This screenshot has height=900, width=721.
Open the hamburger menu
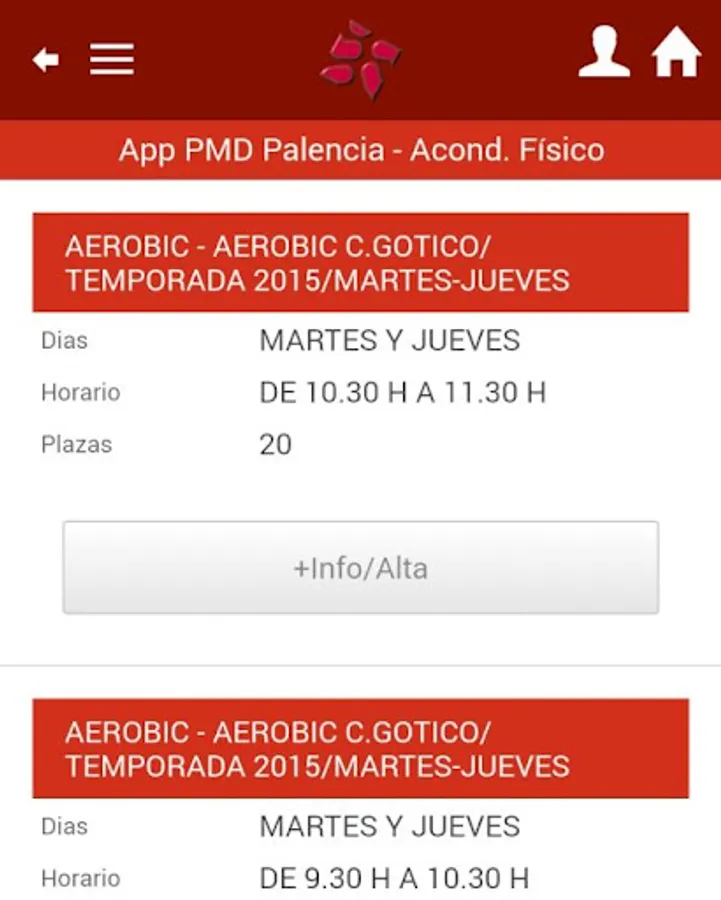[112, 59]
